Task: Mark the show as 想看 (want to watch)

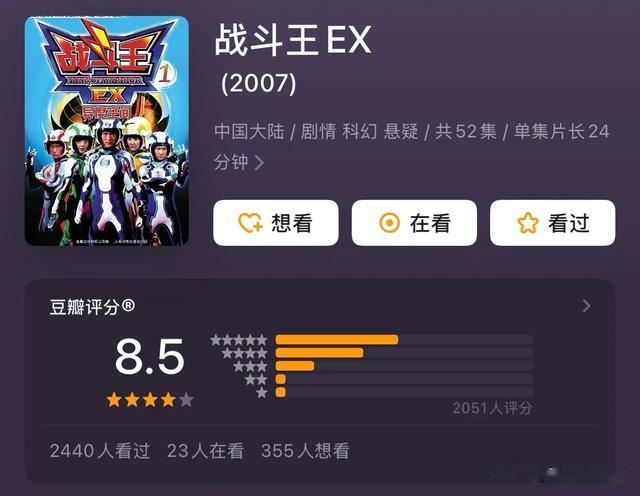Action: click(275, 223)
